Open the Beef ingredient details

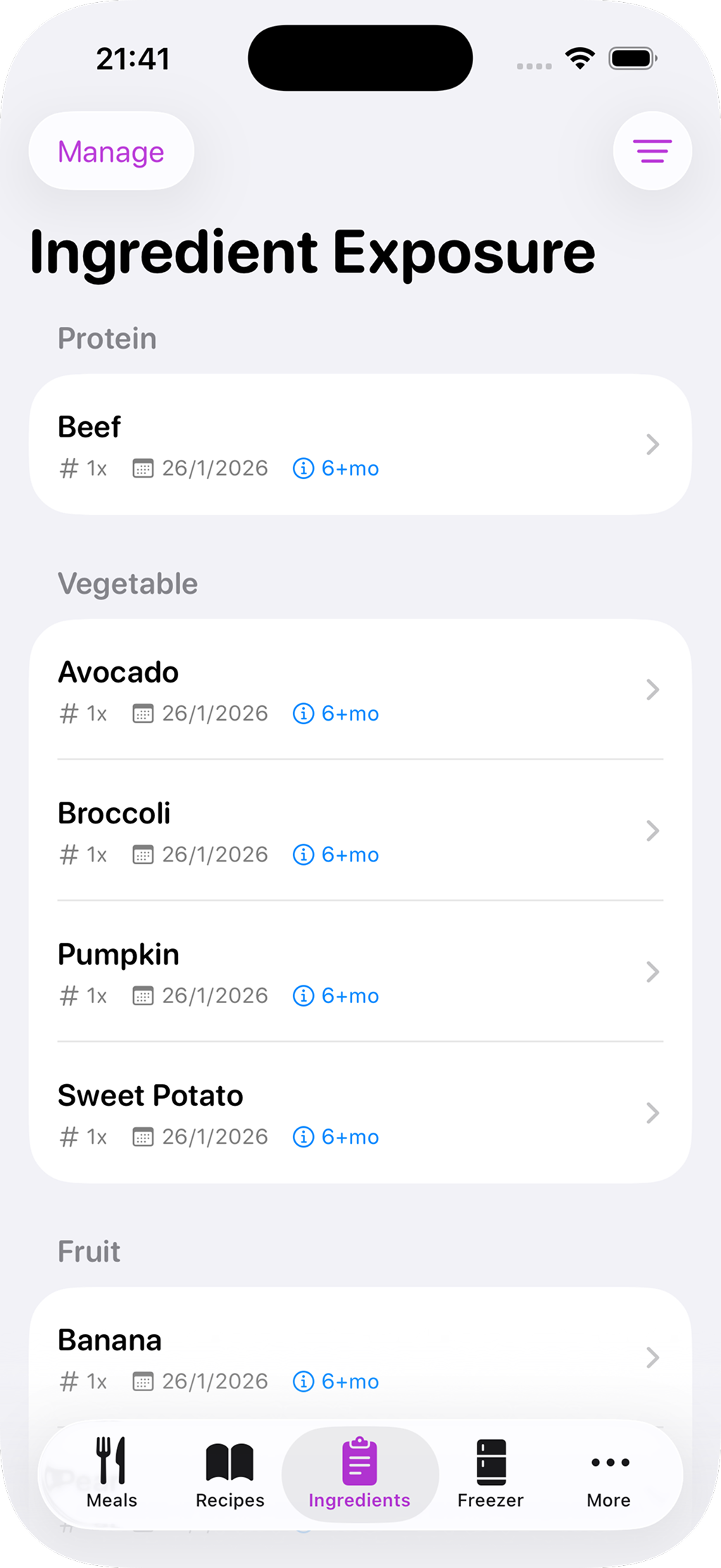[360, 444]
